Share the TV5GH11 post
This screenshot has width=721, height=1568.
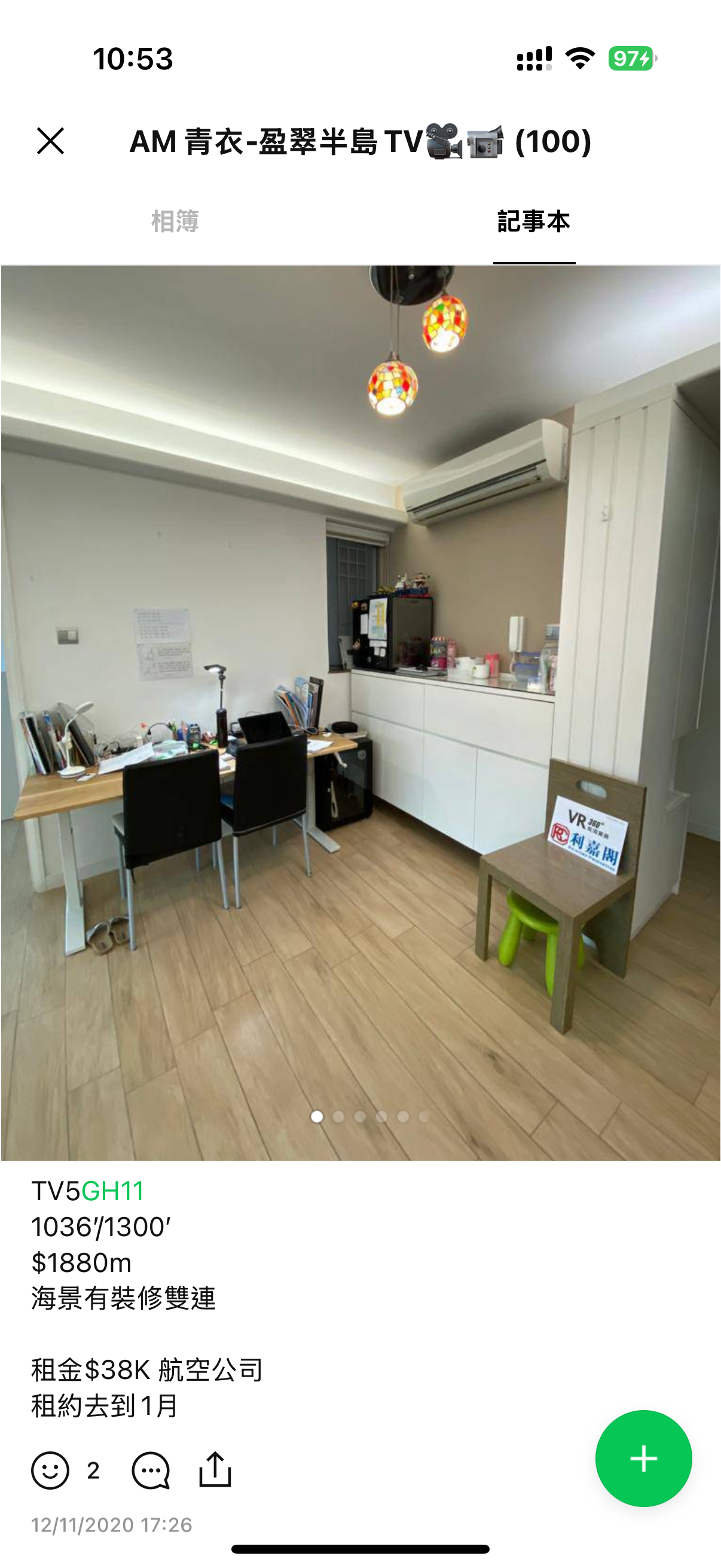215,1469
